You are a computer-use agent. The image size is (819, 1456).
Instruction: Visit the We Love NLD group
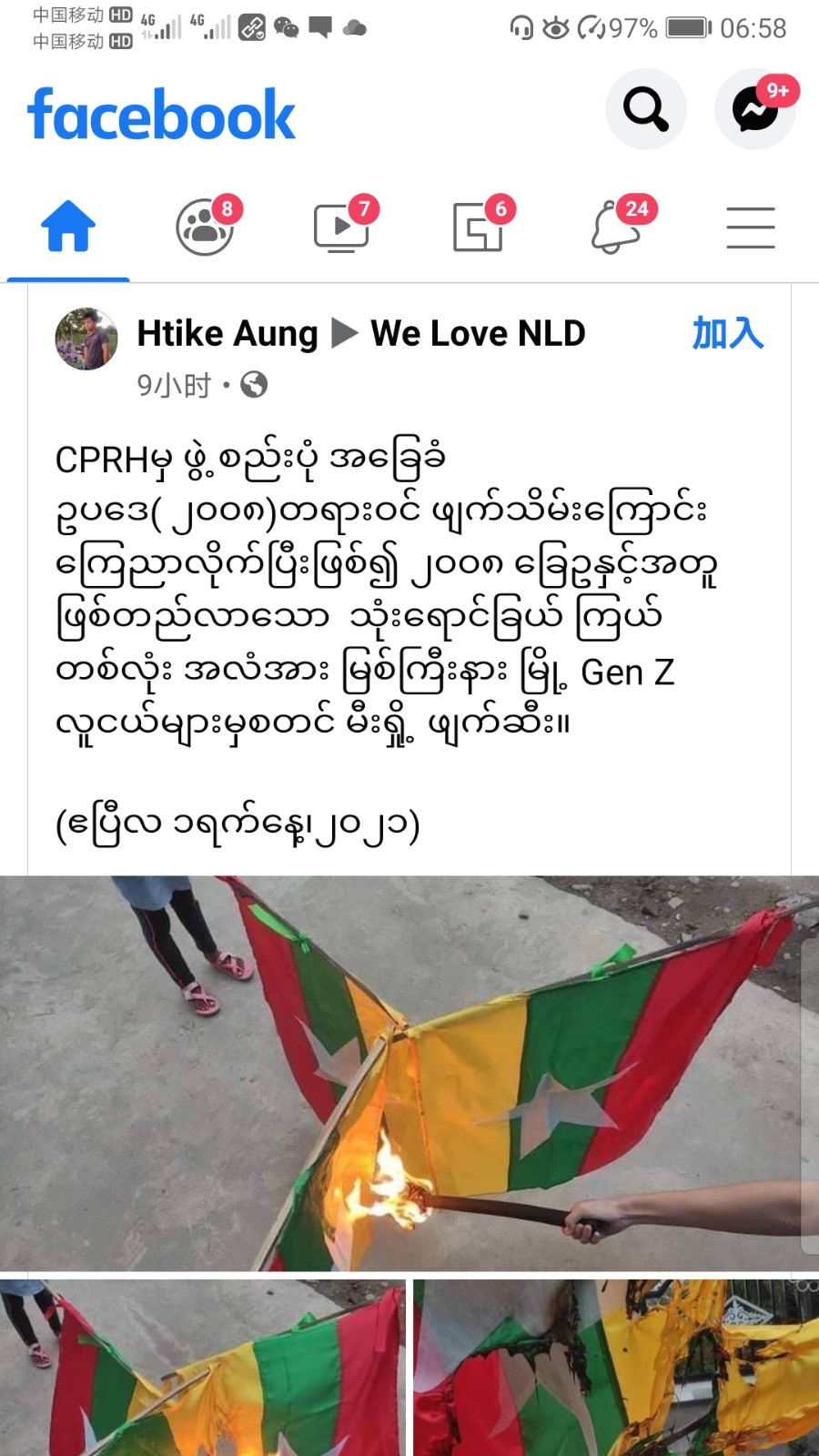tap(478, 334)
